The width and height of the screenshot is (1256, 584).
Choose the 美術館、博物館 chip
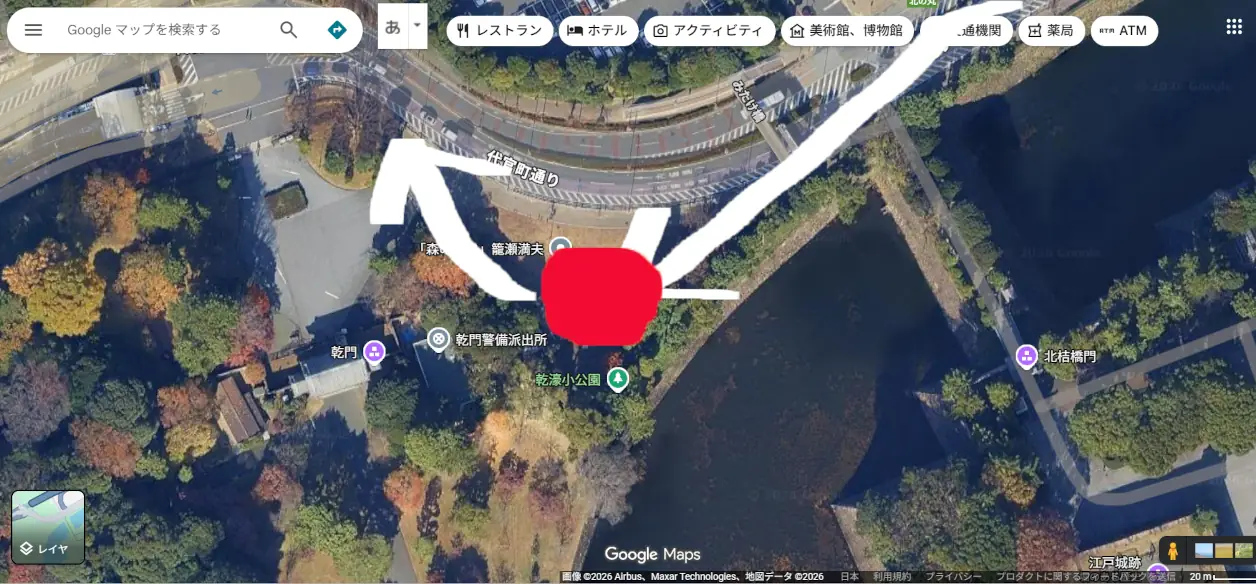(846, 31)
